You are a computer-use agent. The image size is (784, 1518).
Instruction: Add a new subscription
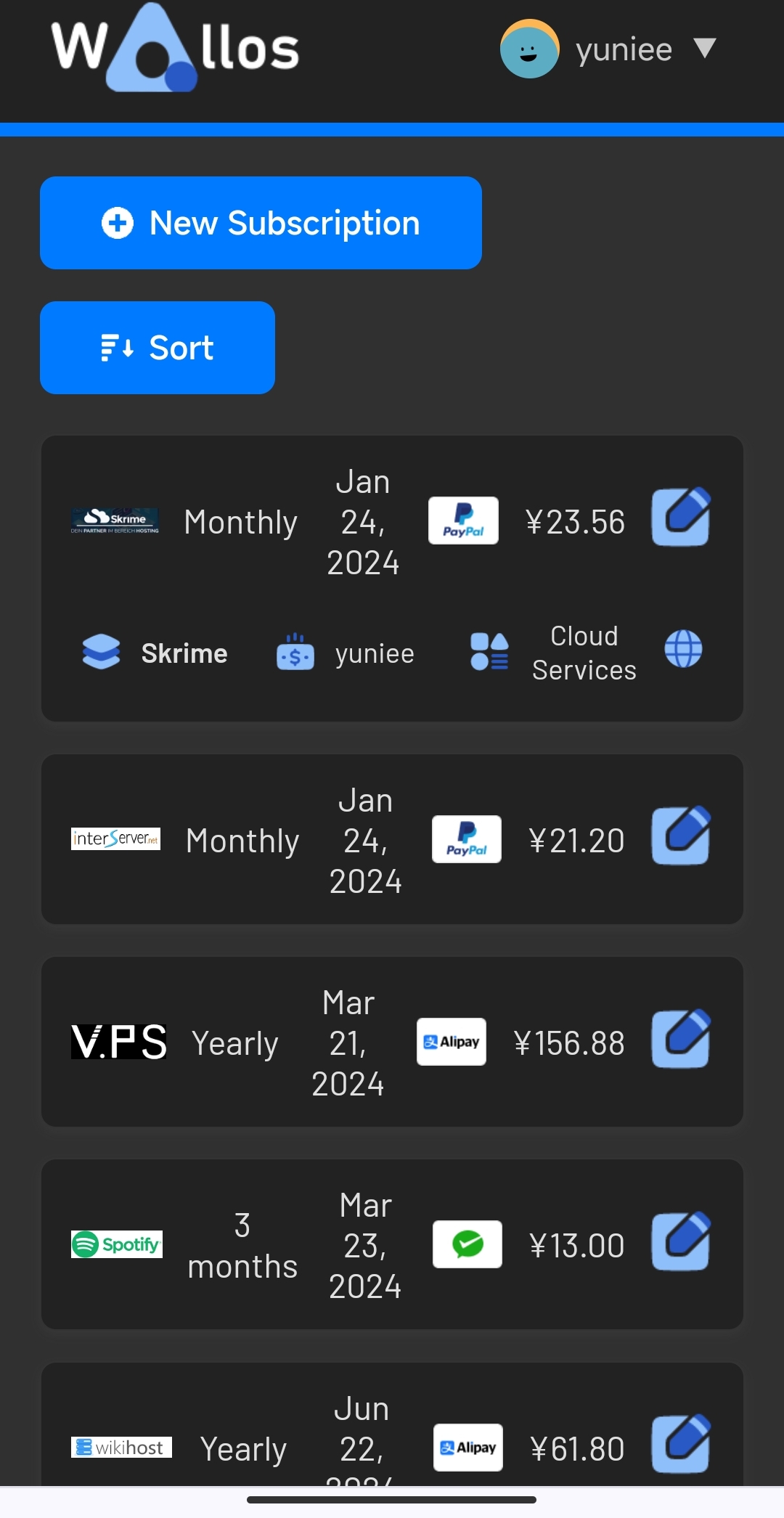261,223
